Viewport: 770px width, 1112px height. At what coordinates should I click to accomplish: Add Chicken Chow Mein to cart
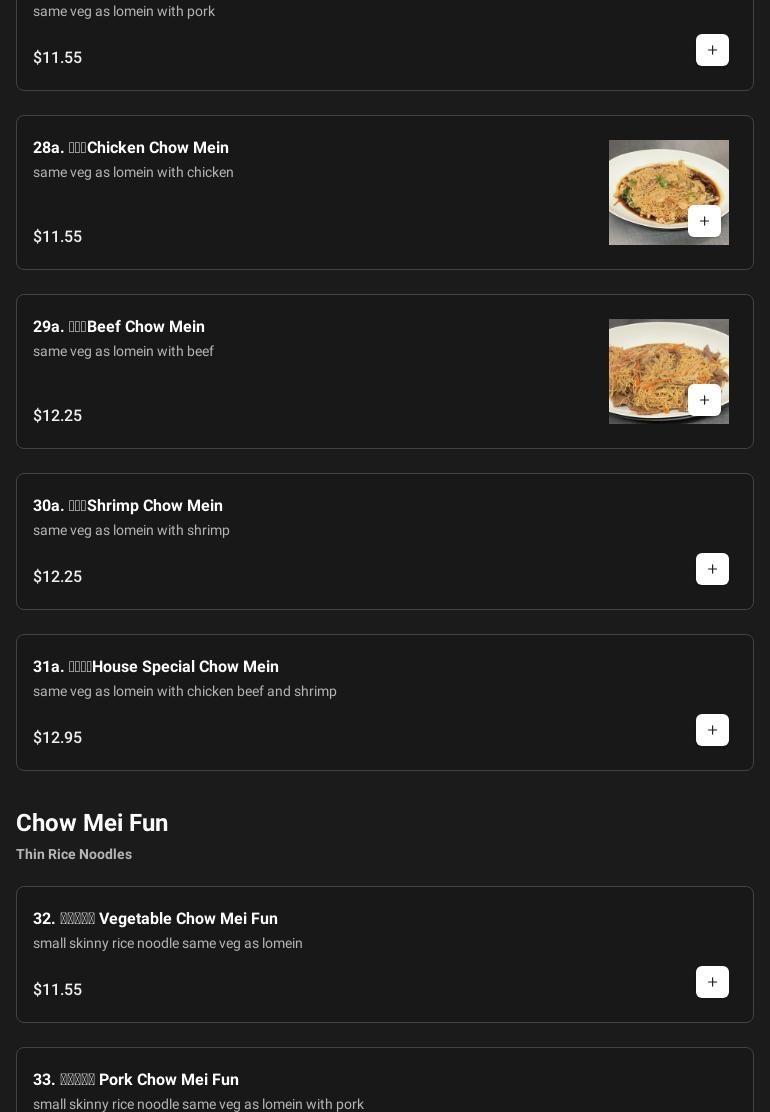(704, 221)
